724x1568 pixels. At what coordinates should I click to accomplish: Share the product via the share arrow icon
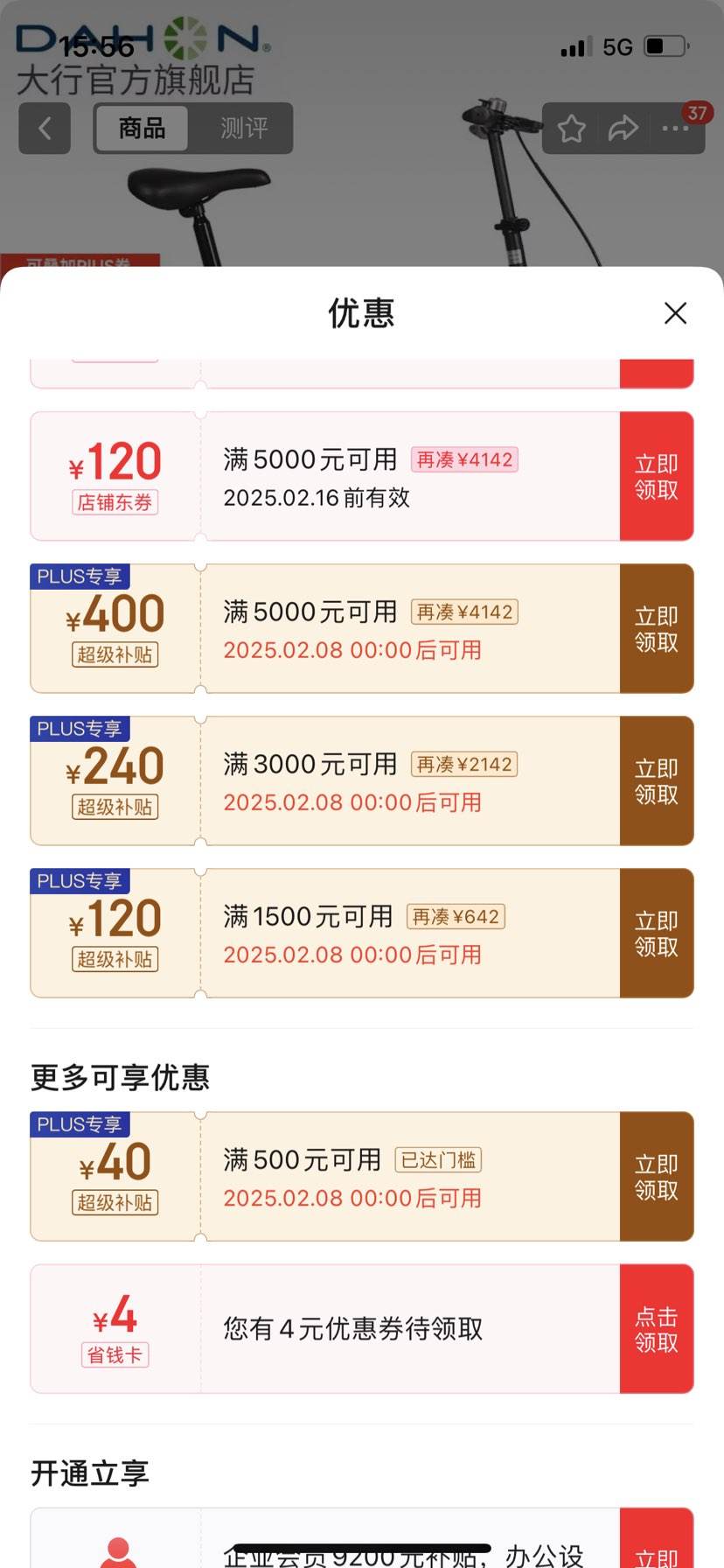[x=623, y=129]
